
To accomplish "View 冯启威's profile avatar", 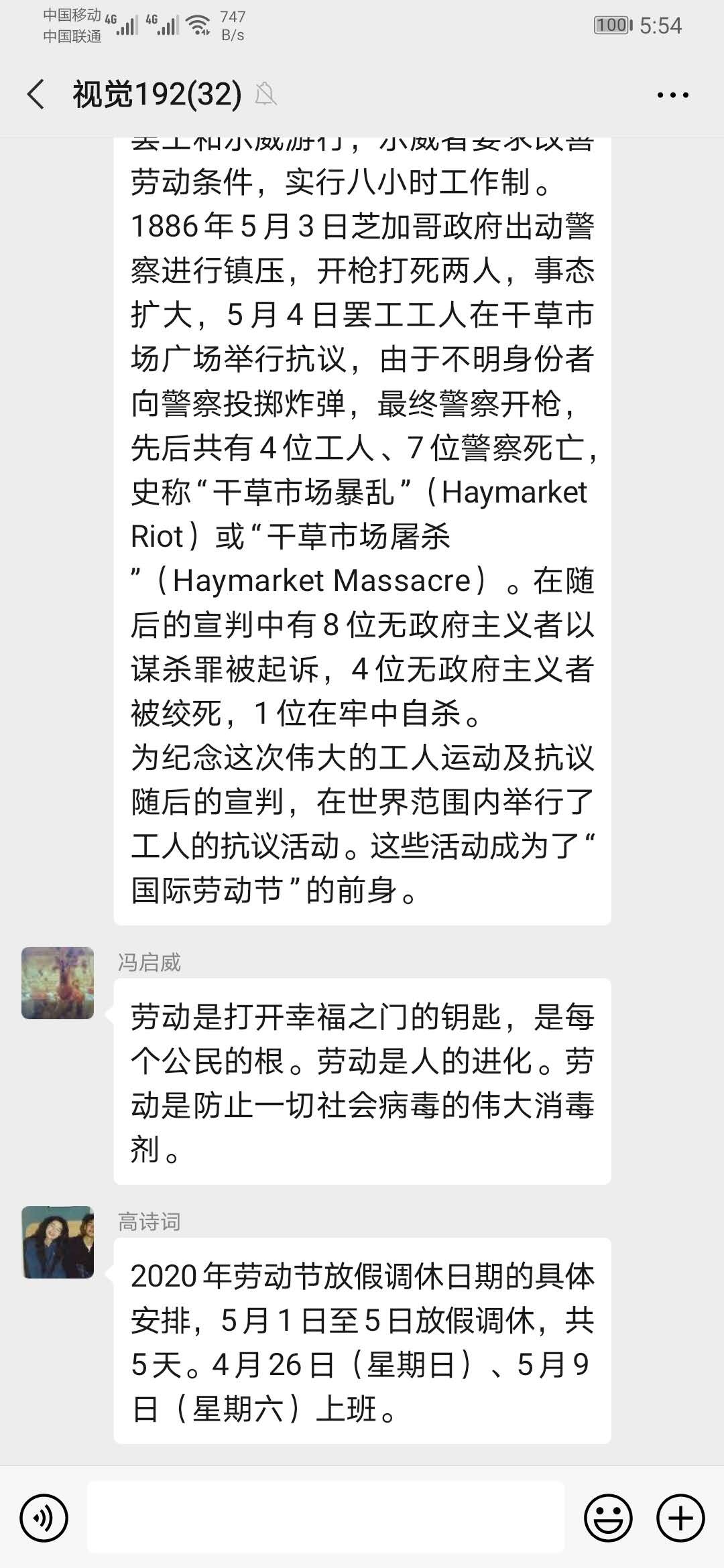I will 58,983.
